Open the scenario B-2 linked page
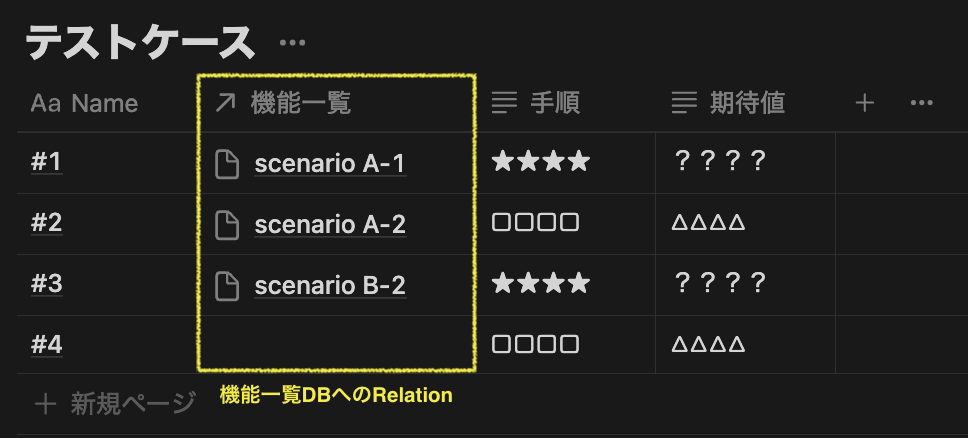Image resolution: width=968 pixels, height=438 pixels. (329, 286)
